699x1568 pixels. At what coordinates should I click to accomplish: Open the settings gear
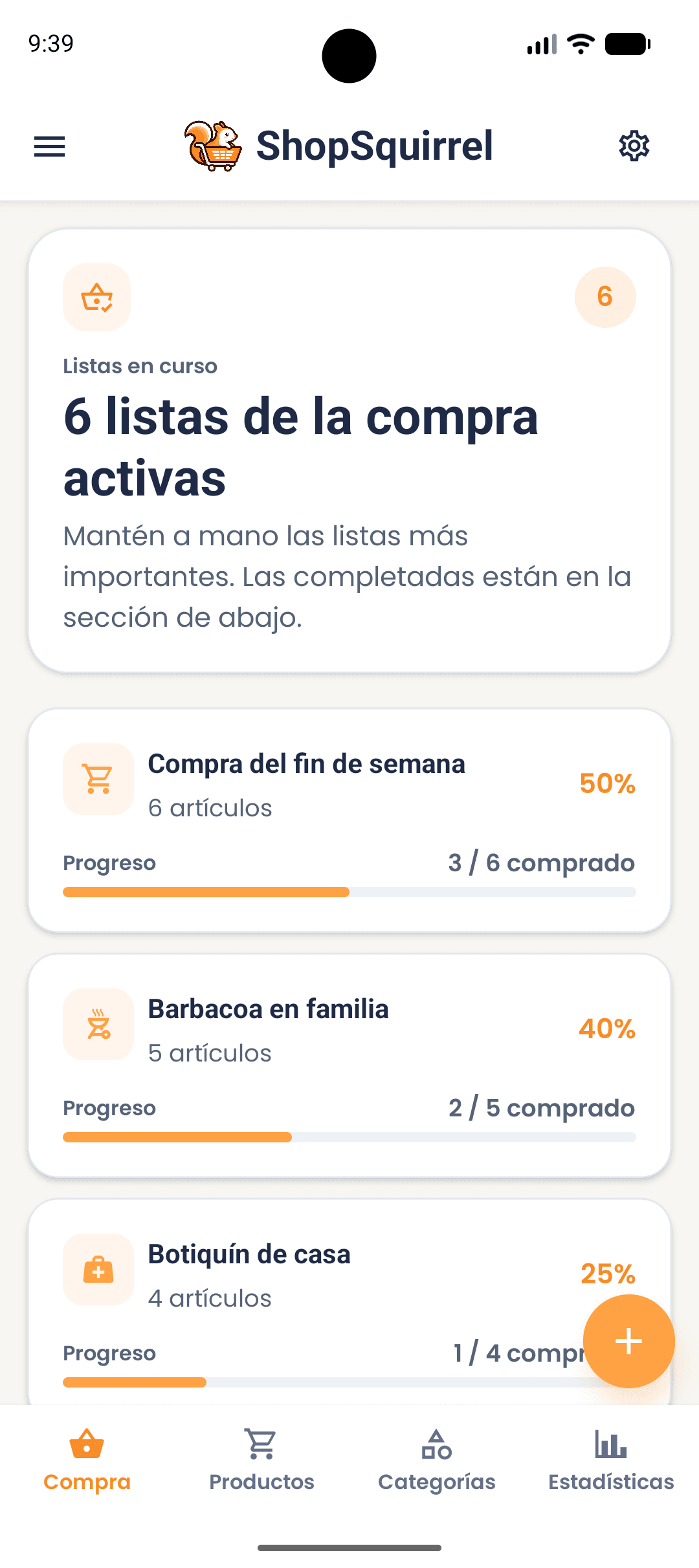click(633, 146)
